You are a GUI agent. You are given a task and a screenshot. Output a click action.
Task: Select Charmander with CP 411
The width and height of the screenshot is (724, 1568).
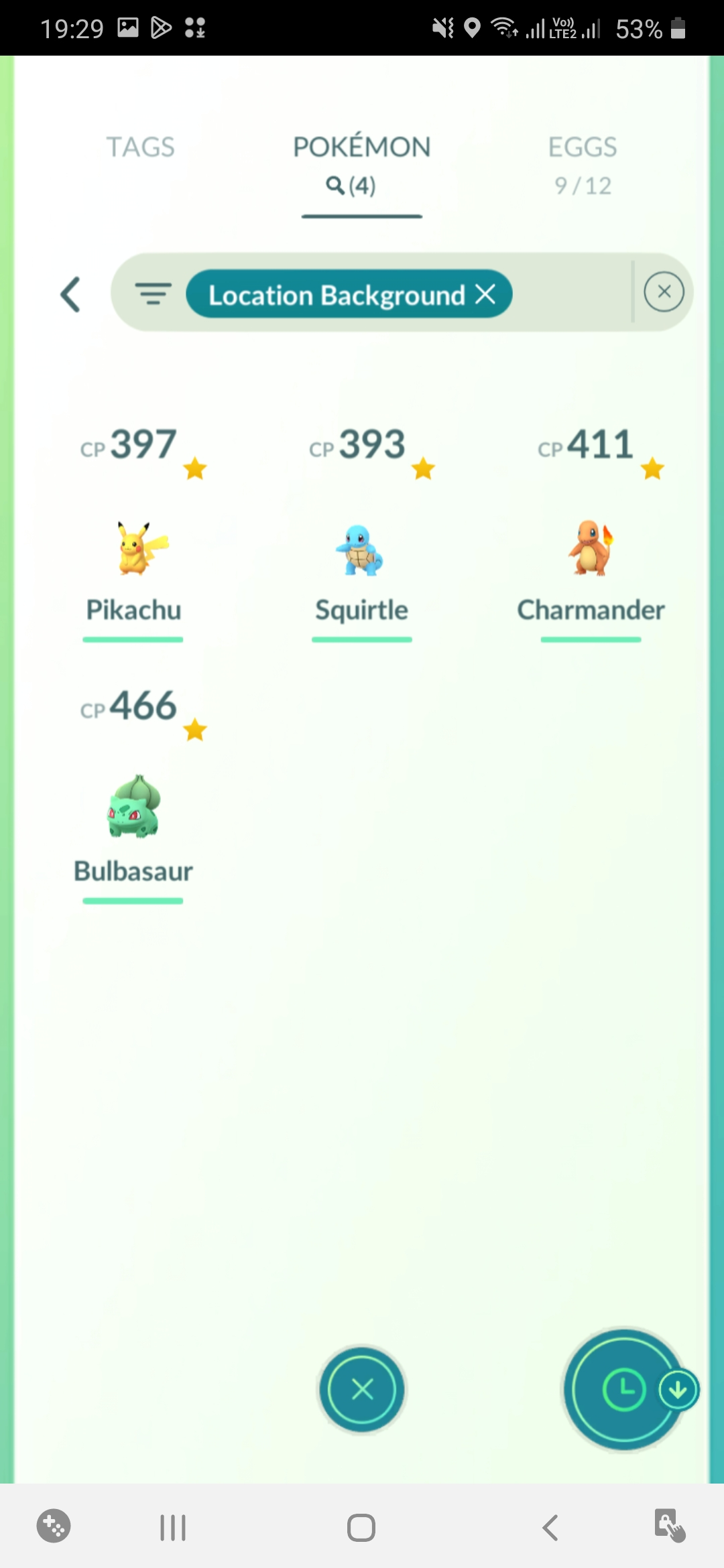tap(591, 549)
